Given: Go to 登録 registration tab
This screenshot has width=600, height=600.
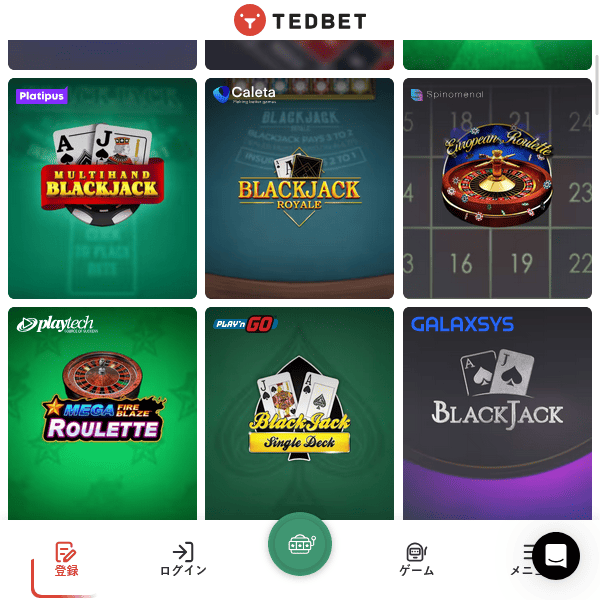Looking at the screenshot, I should click(x=66, y=560).
